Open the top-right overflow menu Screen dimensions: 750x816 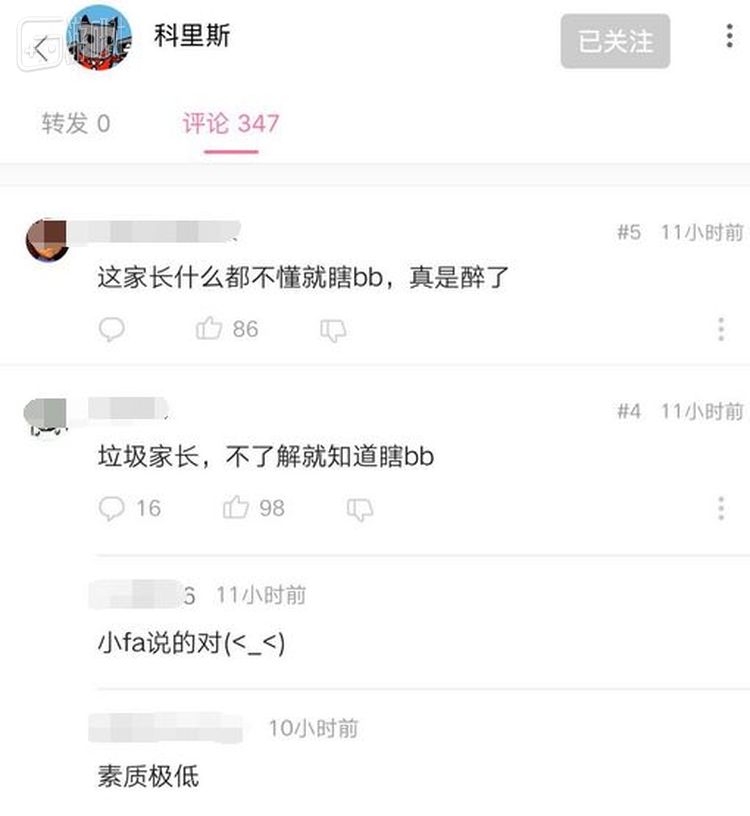pyautogui.click(x=729, y=36)
